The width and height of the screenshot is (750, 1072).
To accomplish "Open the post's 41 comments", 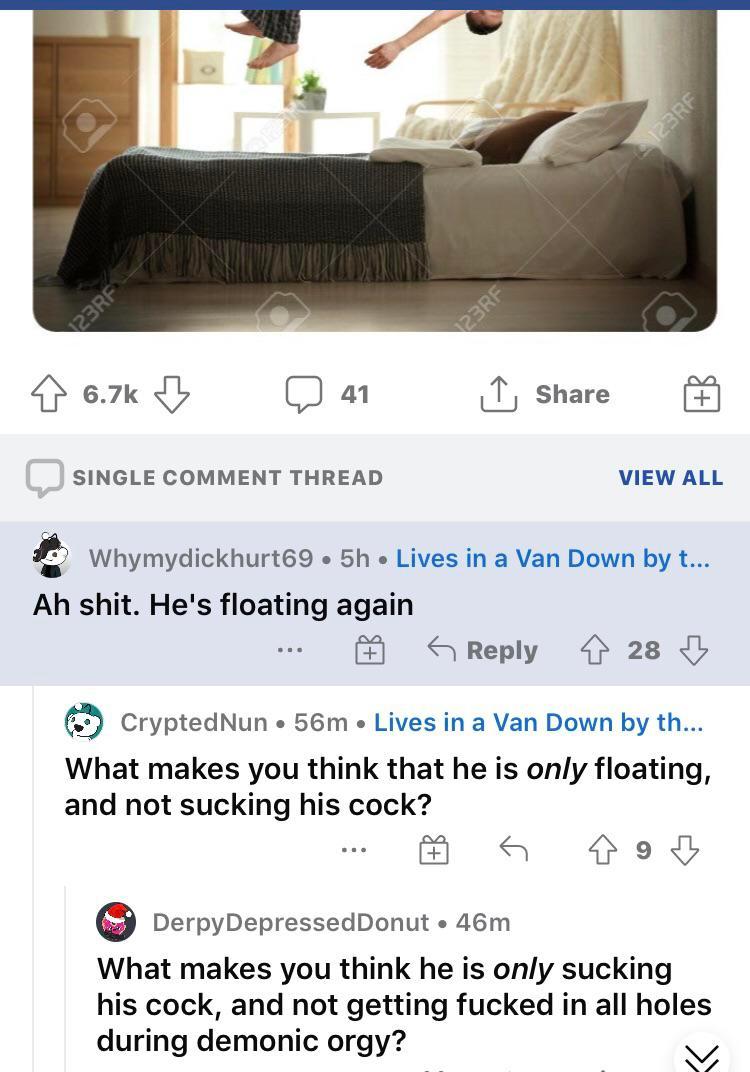I will point(327,394).
